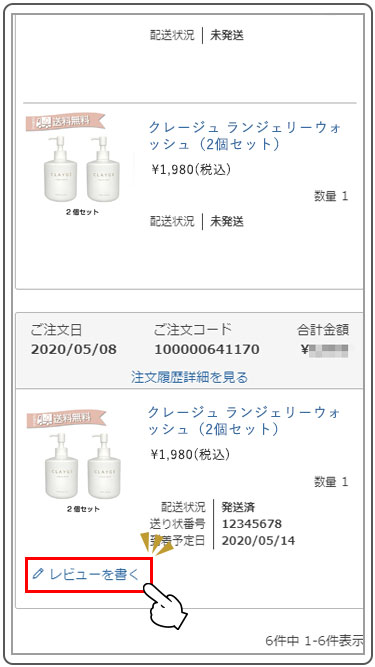375x667 pixels.
Task: Open the クレージュ ランジェリーウォッシュ title in order 100000641170
Action: [x=244, y=420]
